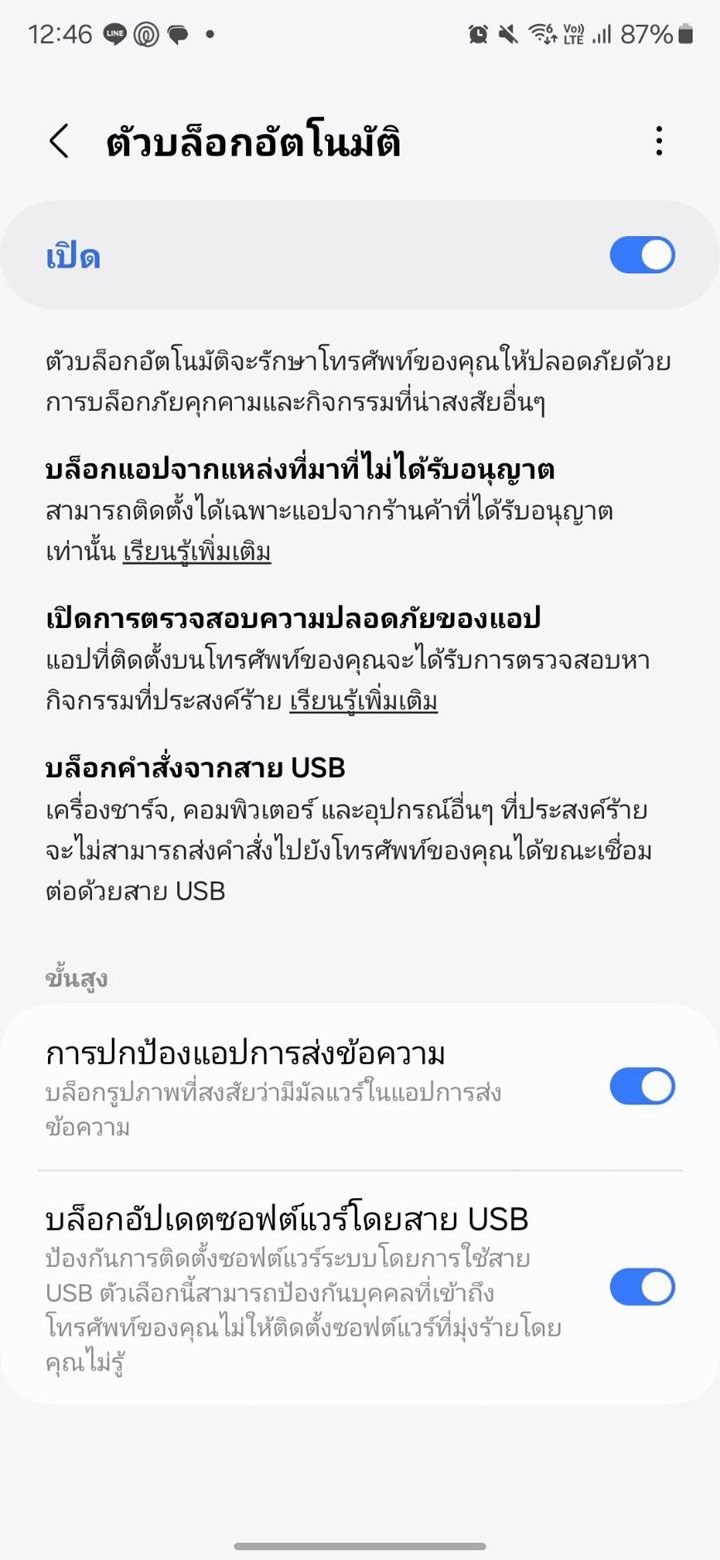Turn off the main เปิด Auto Blocker toggle
This screenshot has width=720, height=1560.
[642, 254]
